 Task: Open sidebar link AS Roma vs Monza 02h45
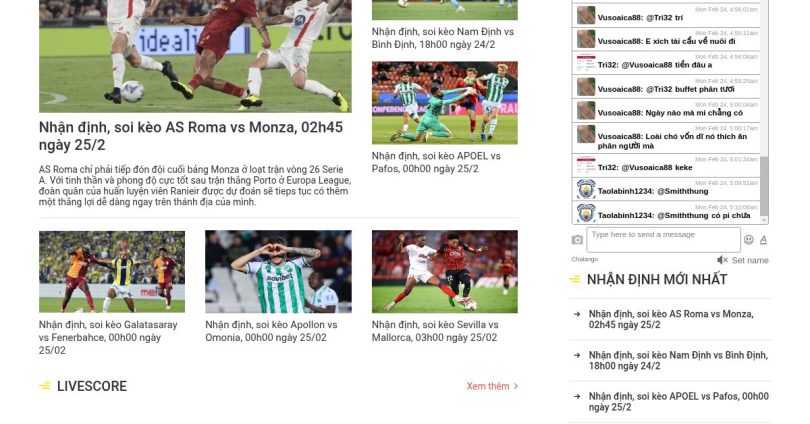tap(670, 319)
